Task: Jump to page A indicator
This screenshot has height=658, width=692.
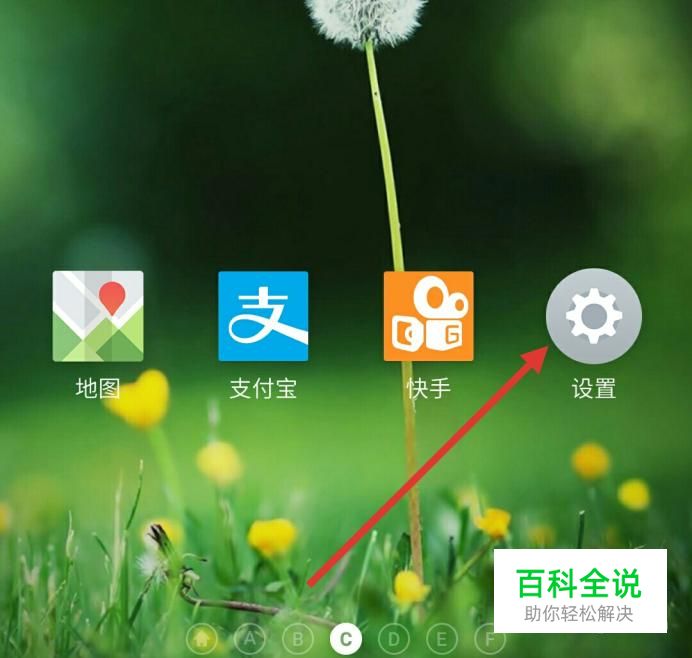Action: 250,638
